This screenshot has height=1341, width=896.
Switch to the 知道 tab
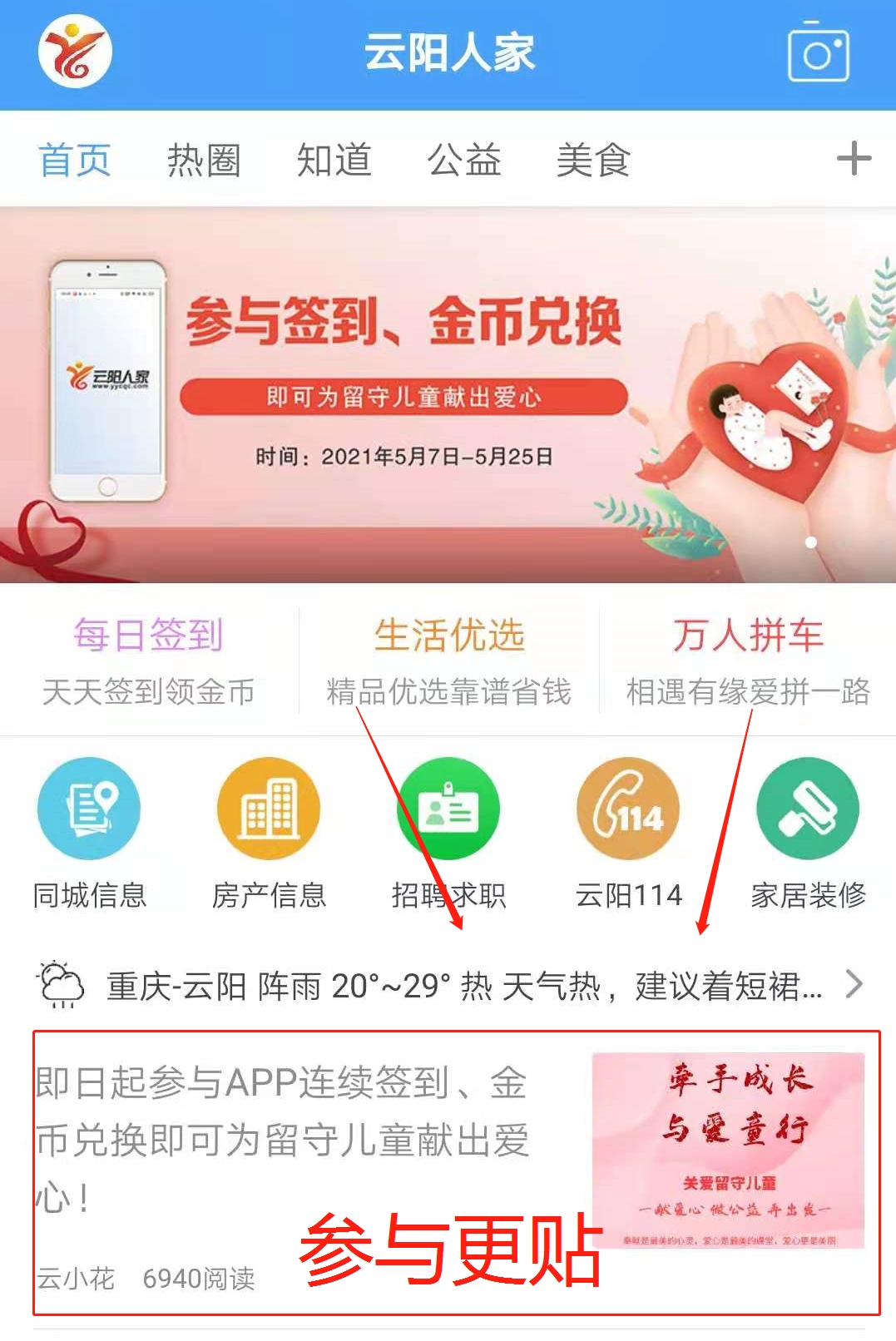334,160
